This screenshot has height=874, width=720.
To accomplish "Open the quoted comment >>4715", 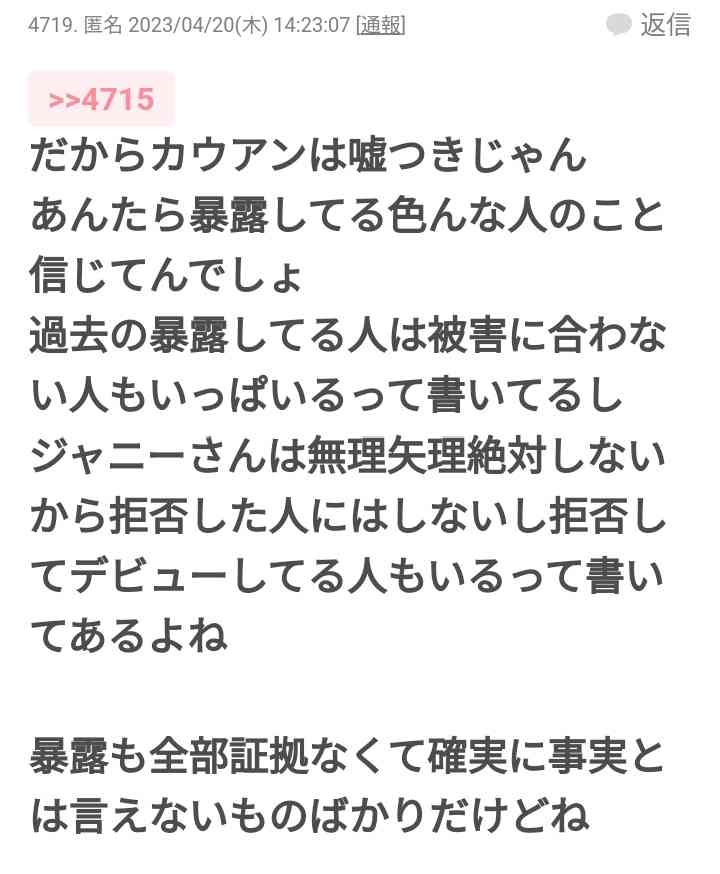I will [101, 100].
